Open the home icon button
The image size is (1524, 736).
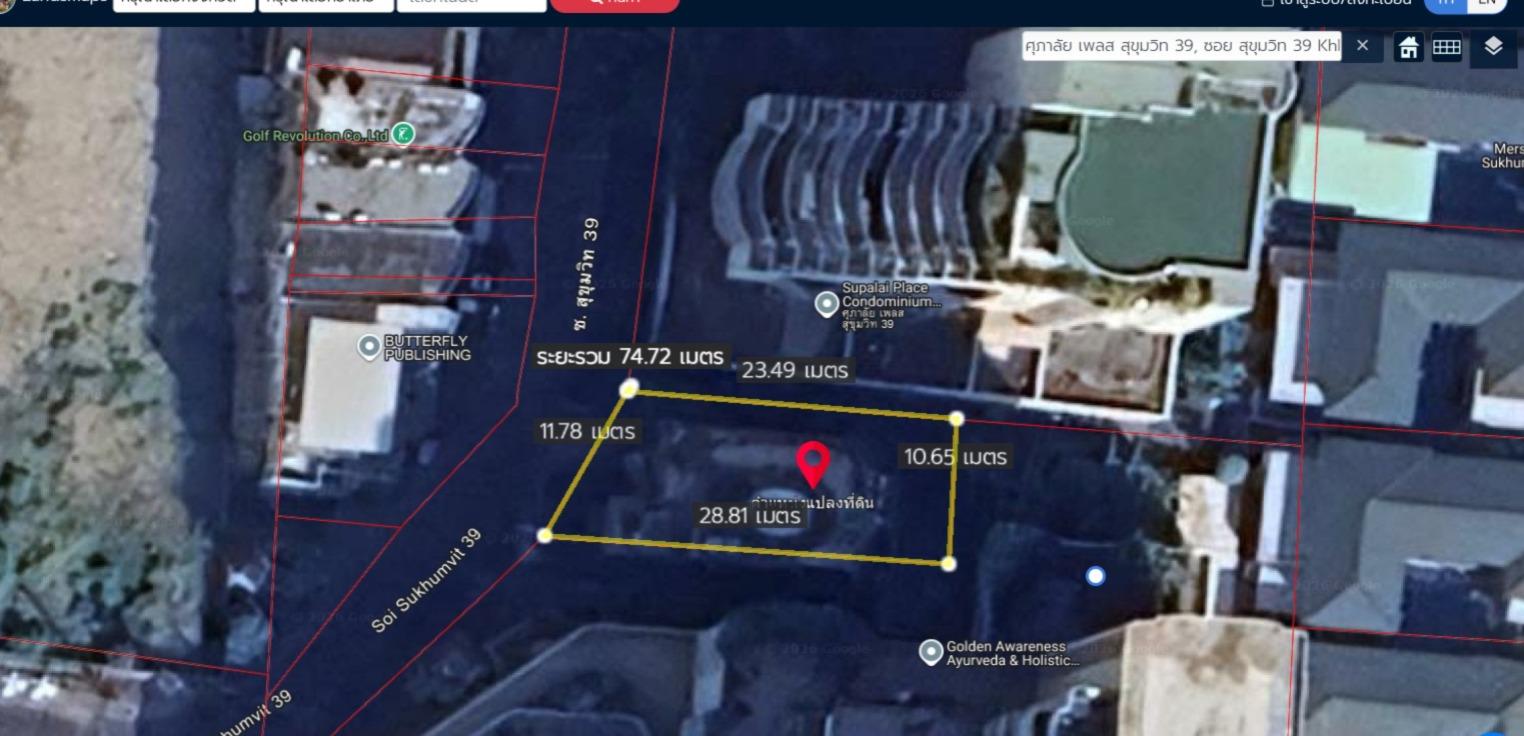tap(1409, 47)
